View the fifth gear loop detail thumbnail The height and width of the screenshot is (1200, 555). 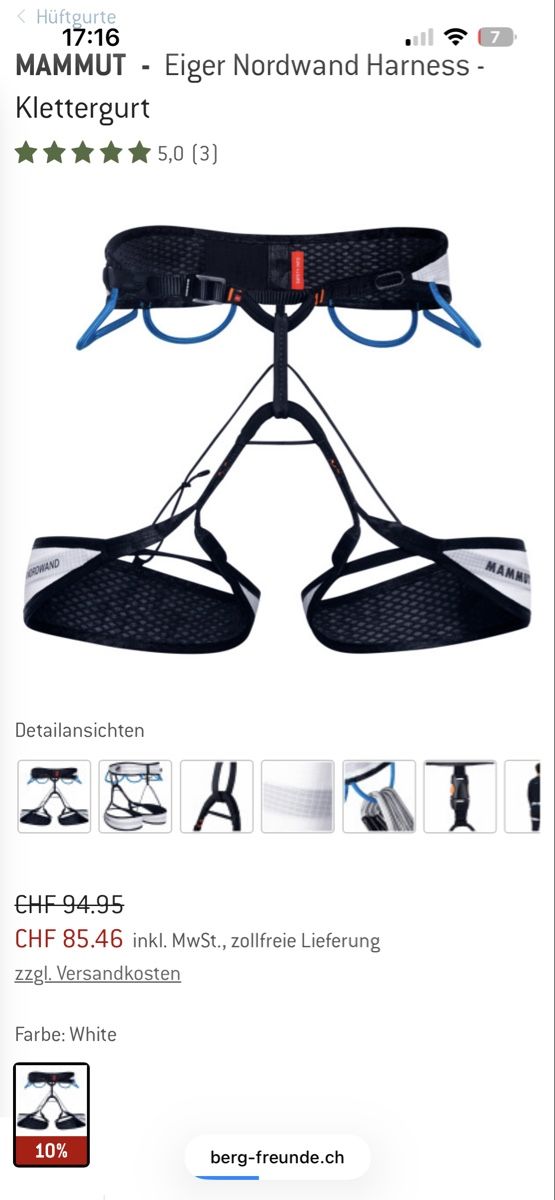[378, 797]
